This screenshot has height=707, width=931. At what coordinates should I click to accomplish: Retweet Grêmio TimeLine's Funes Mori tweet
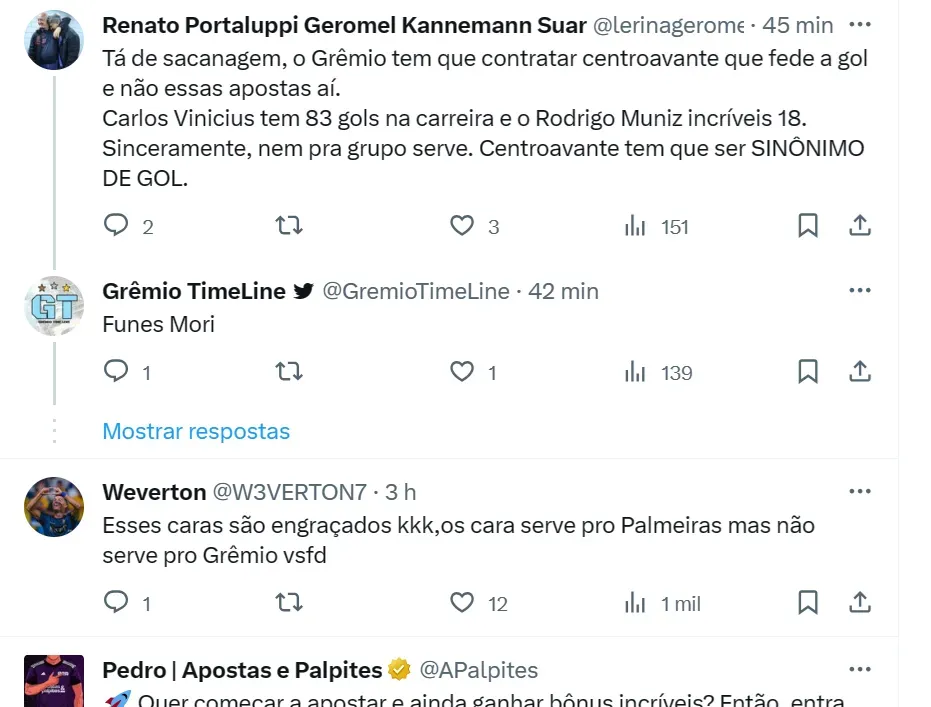(x=289, y=372)
